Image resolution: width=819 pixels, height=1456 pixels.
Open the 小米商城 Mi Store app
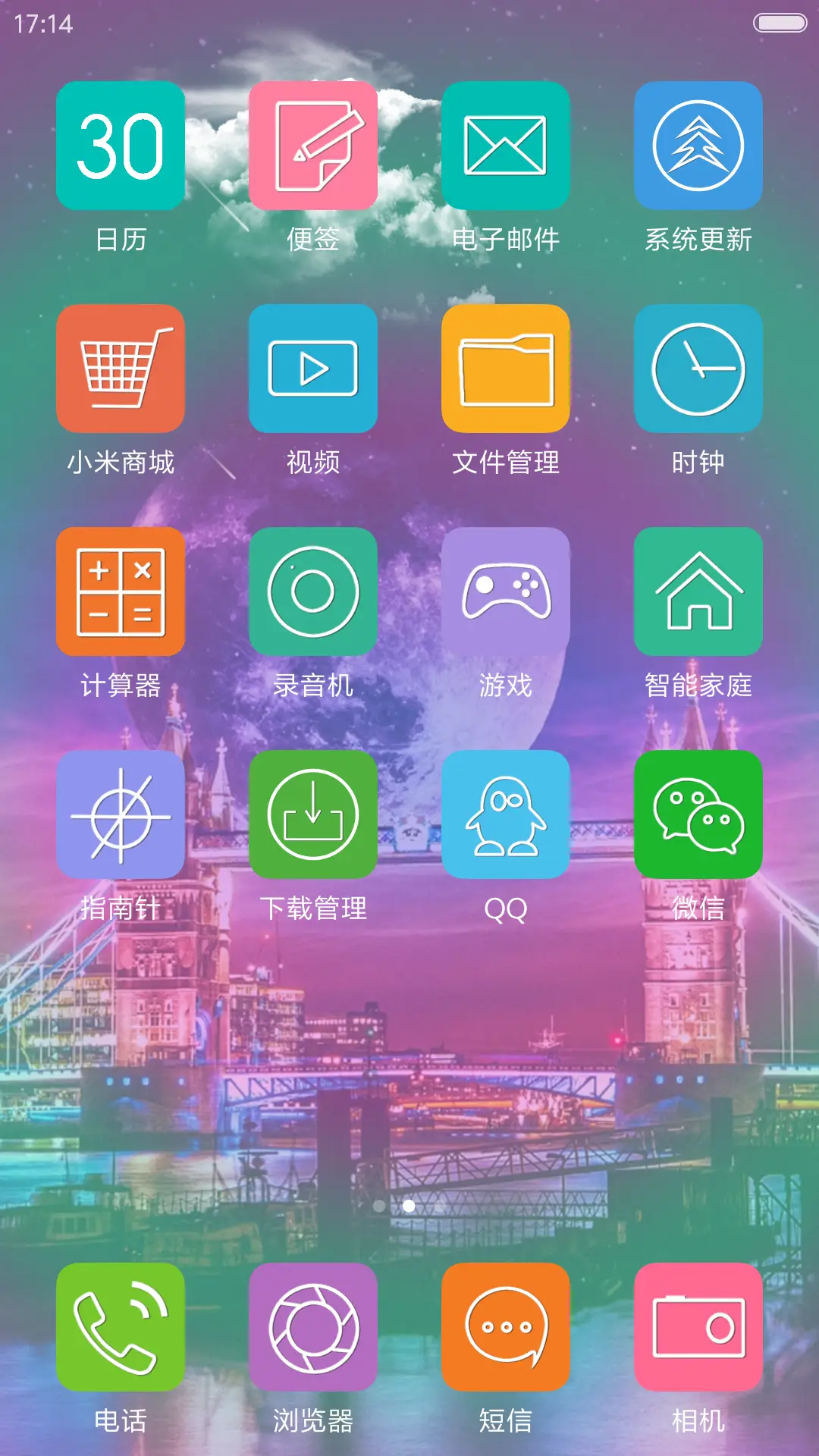120,369
